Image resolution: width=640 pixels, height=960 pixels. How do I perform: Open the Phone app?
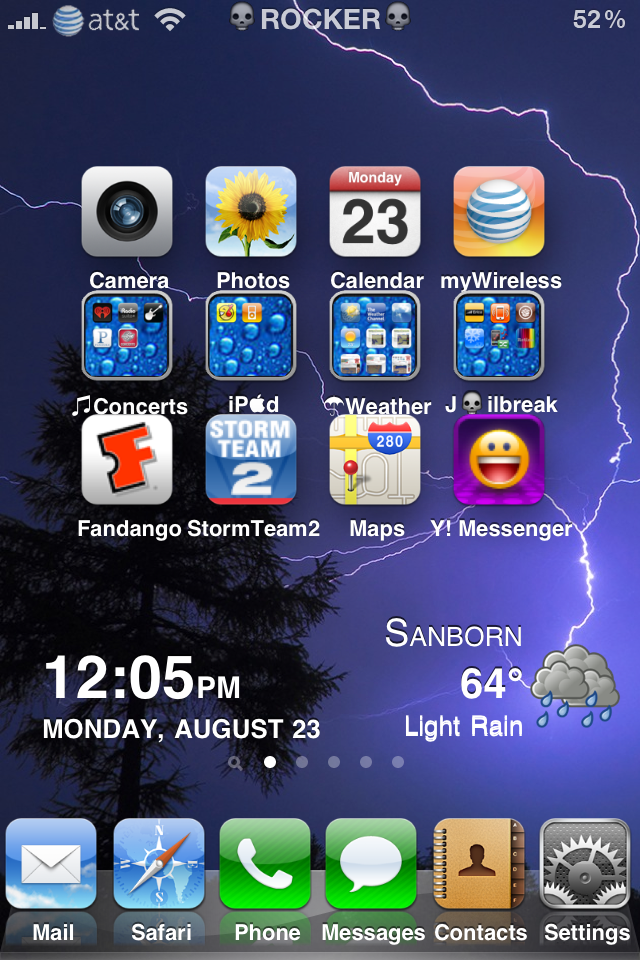pos(265,865)
